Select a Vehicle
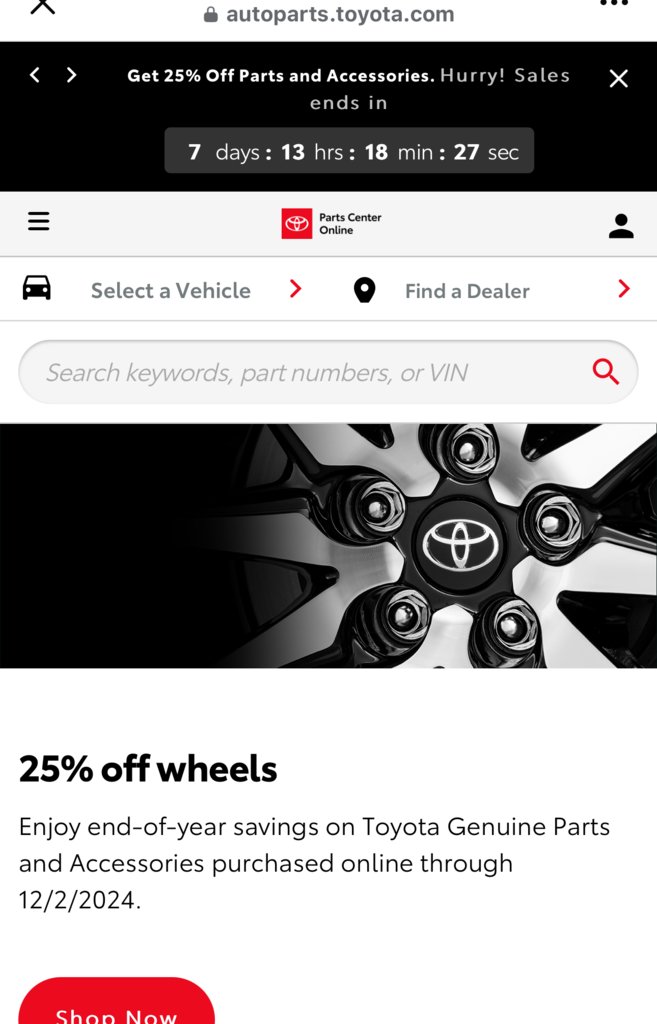This screenshot has height=1024, width=657. pyautogui.click(x=170, y=290)
